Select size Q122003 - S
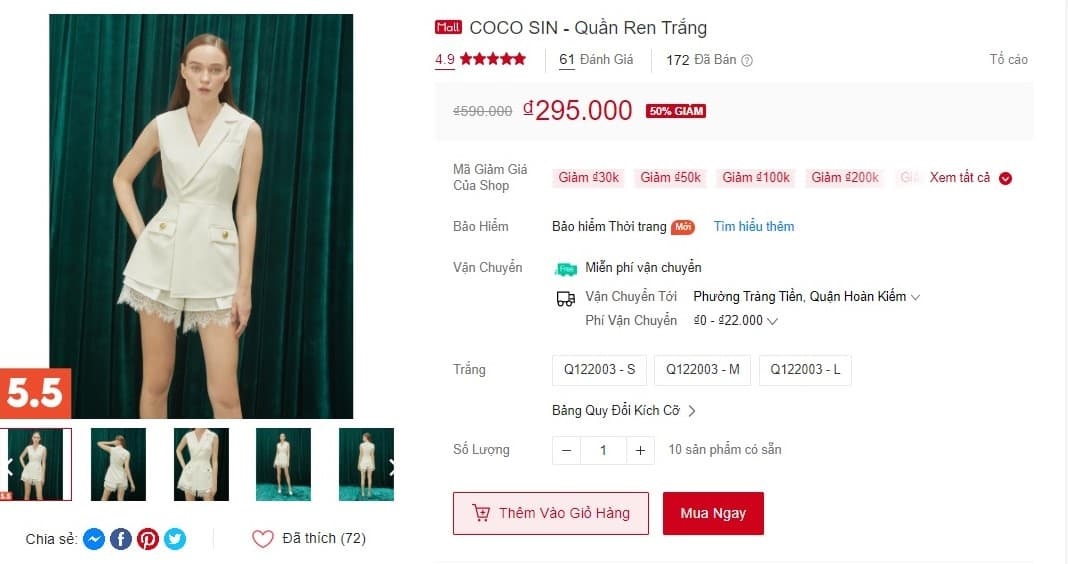Image resolution: width=1068 pixels, height=564 pixels. pyautogui.click(x=599, y=369)
